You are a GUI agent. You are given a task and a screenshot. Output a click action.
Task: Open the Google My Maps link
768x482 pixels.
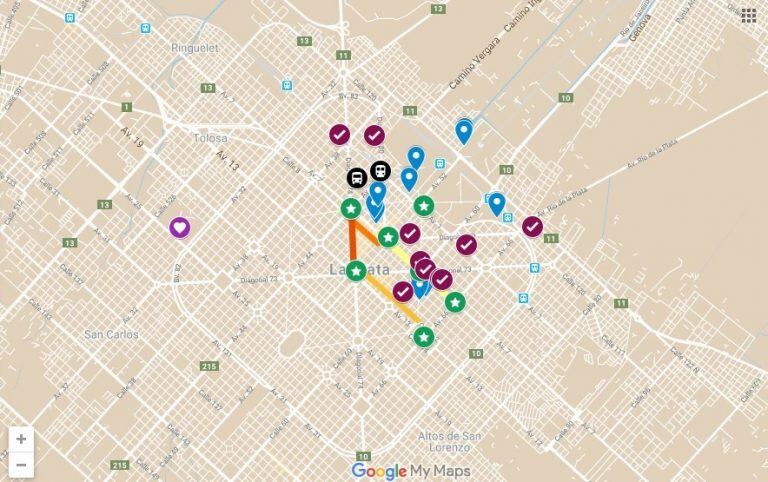pos(410,471)
